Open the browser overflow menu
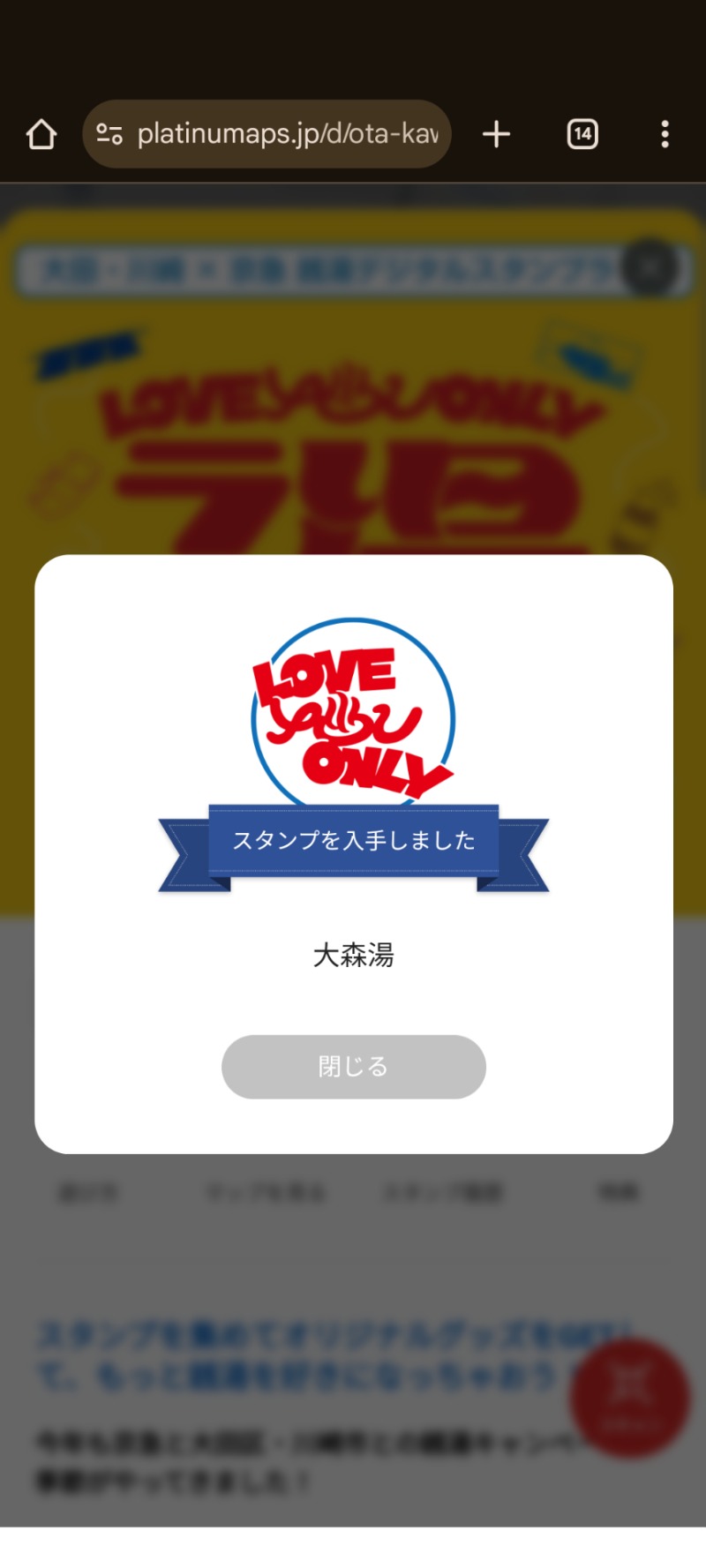 pos(665,134)
